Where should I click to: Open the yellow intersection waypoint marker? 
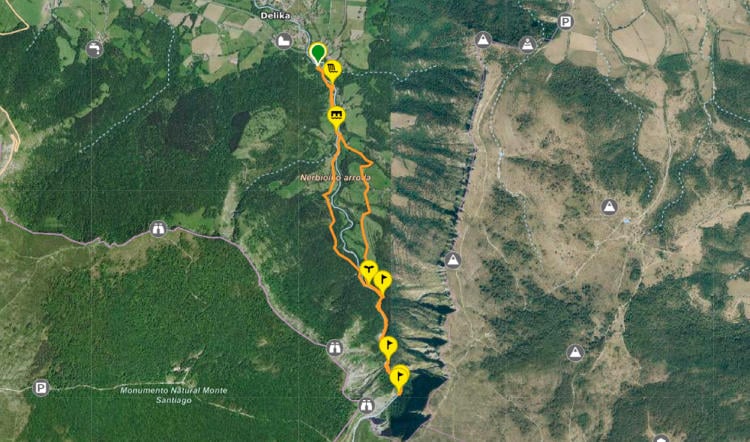click(368, 269)
